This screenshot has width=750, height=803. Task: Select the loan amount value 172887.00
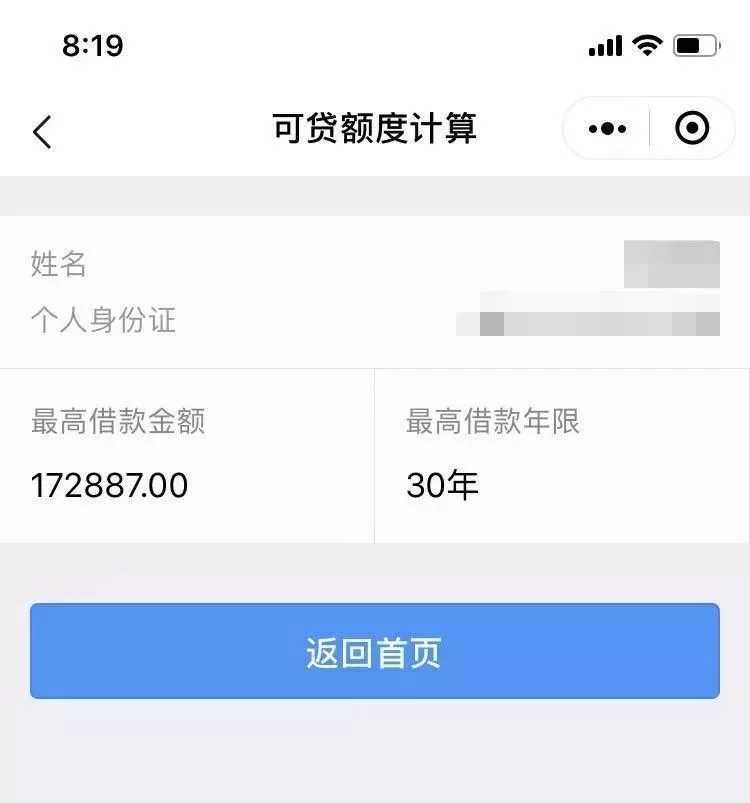click(x=107, y=486)
